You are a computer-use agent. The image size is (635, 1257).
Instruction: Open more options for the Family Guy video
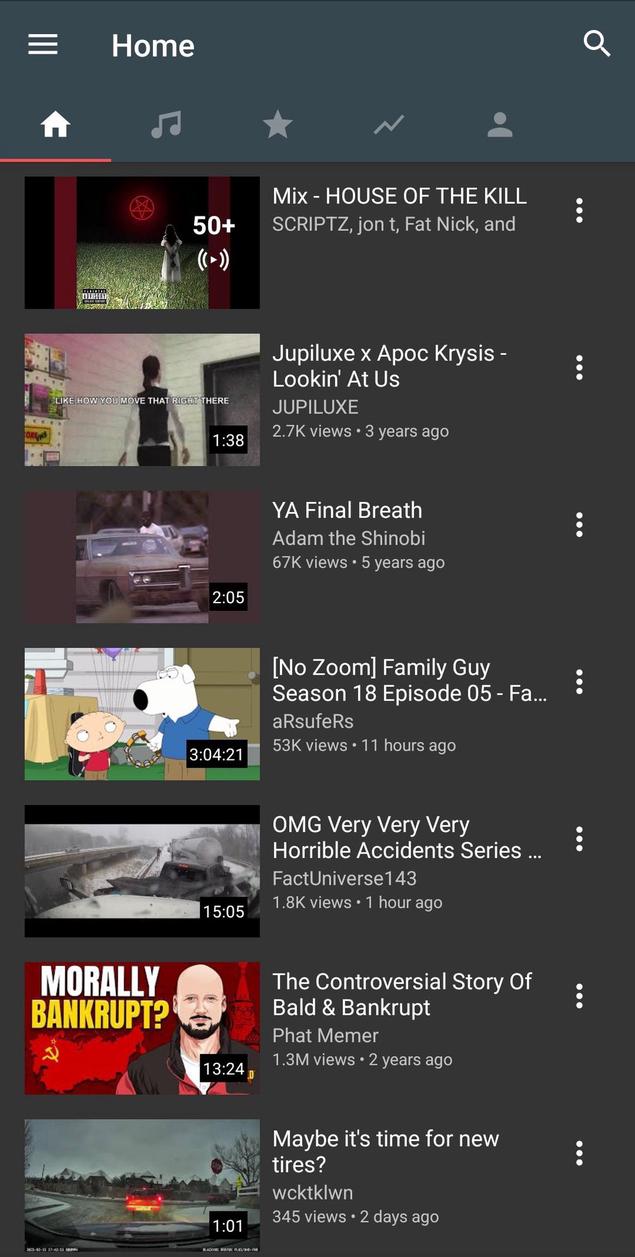coord(579,682)
